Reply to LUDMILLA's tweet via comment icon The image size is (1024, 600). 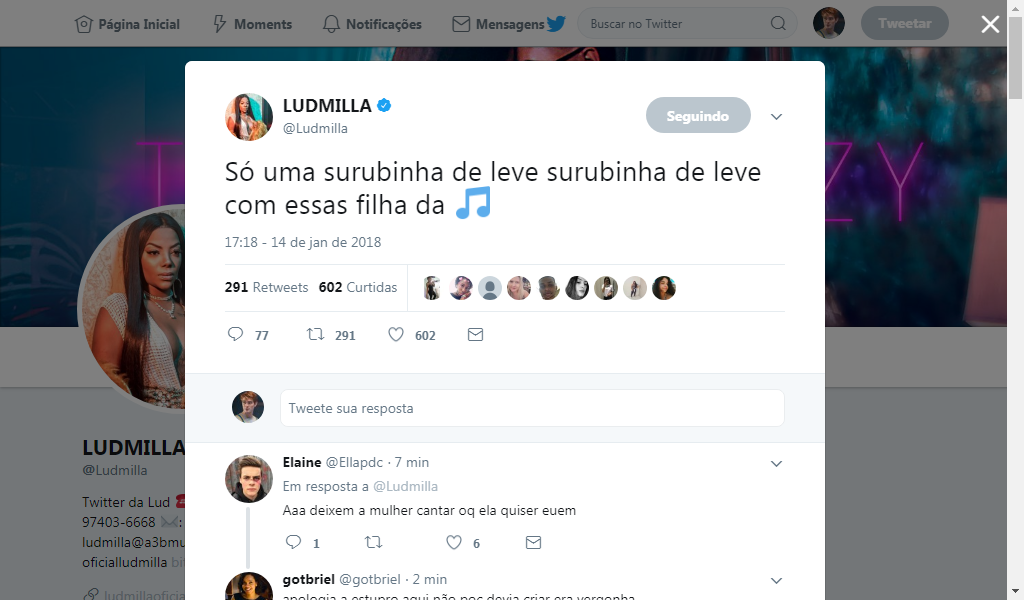click(236, 334)
